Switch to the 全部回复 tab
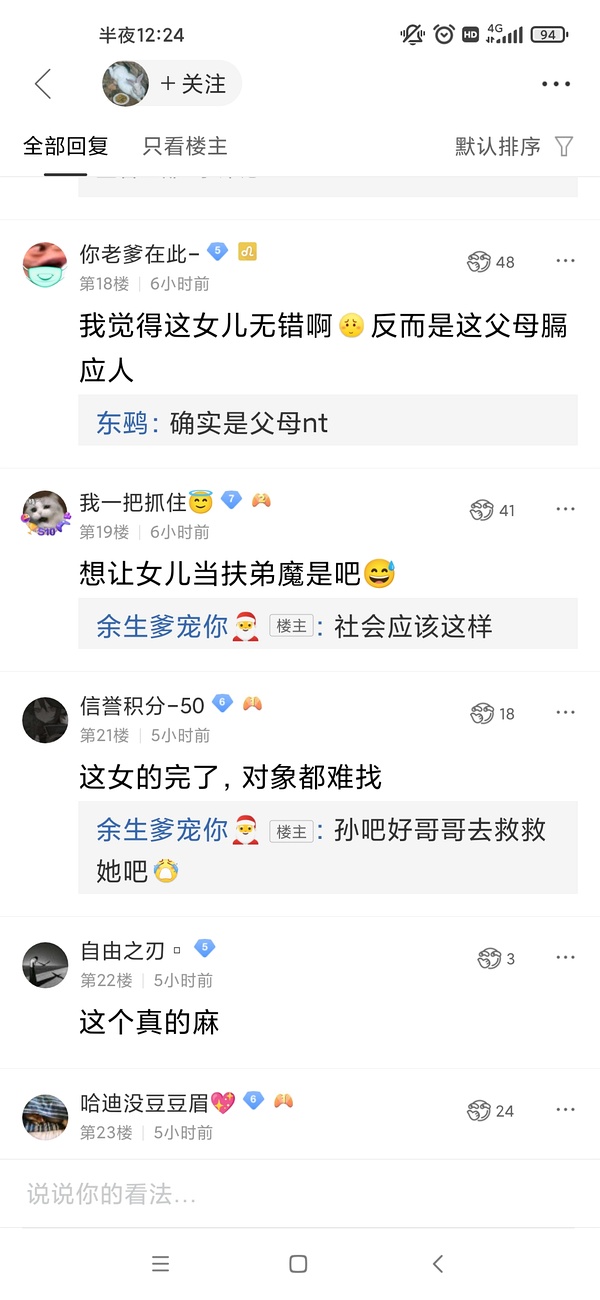Image resolution: width=600 pixels, height=1300 pixels. [x=65, y=147]
